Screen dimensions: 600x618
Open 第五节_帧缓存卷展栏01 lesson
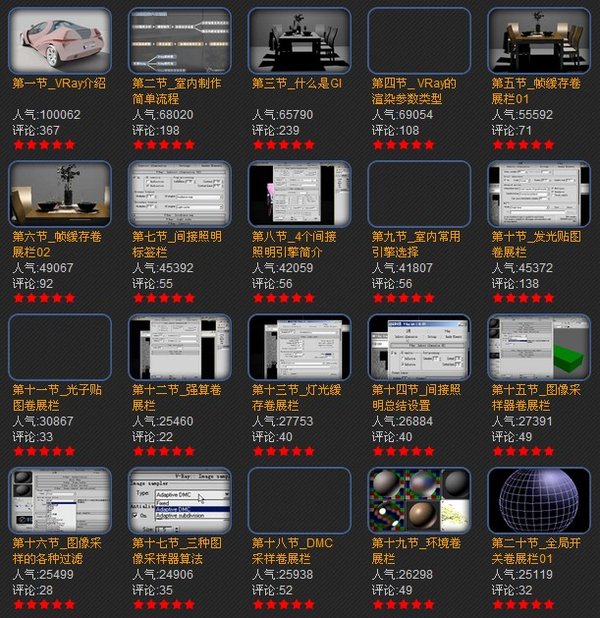click(x=539, y=40)
